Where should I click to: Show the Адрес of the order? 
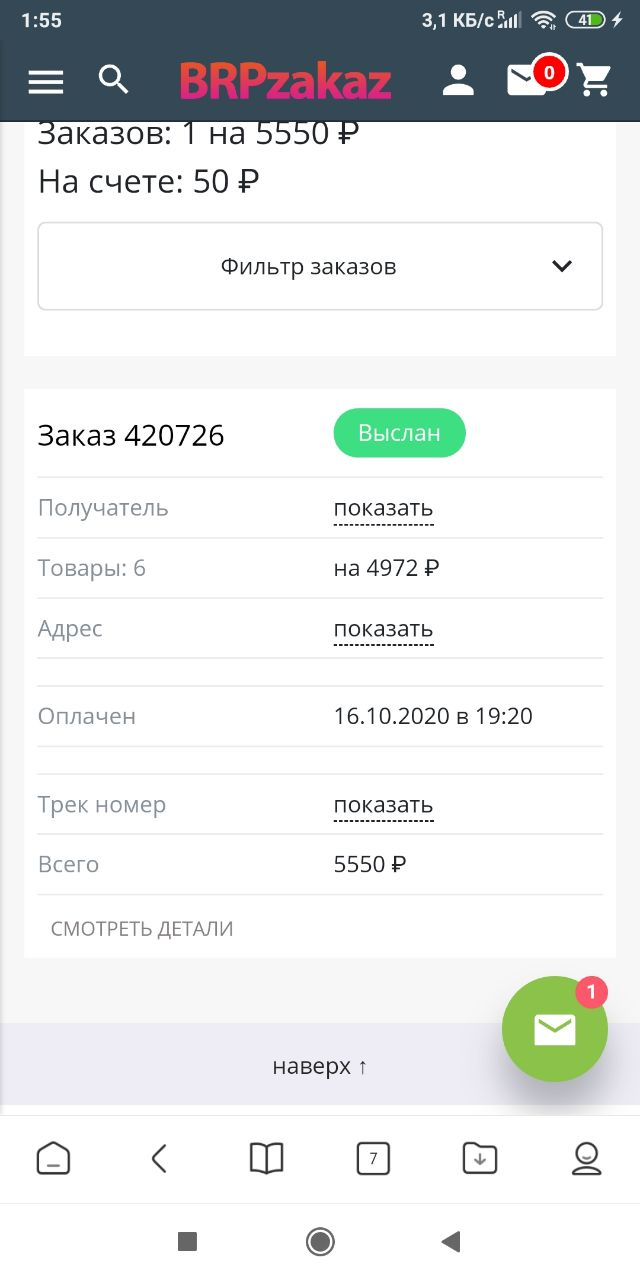pyautogui.click(x=383, y=629)
